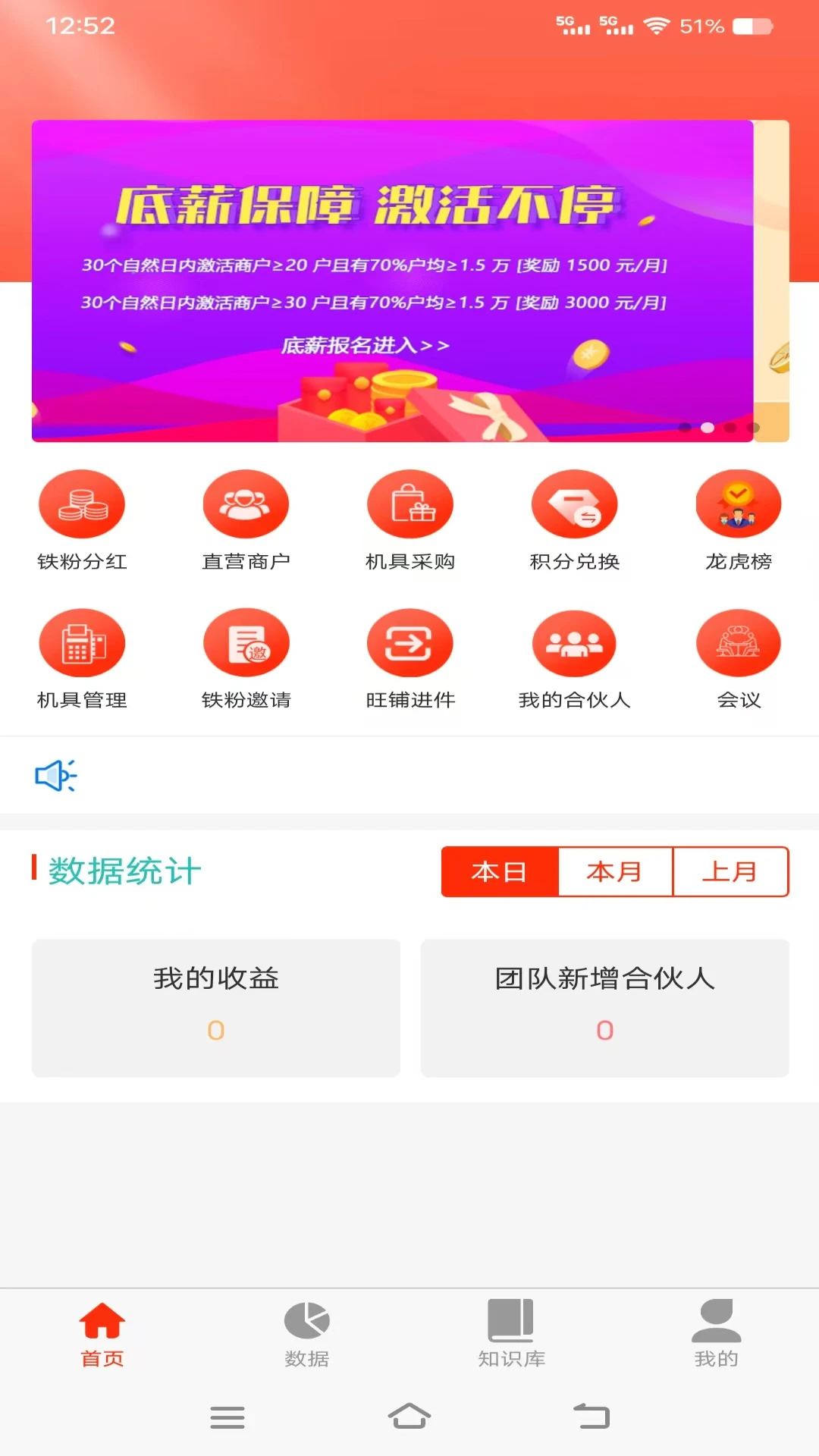819x1456 pixels.
Task: Select the 上月 statistics option
Action: coord(730,871)
